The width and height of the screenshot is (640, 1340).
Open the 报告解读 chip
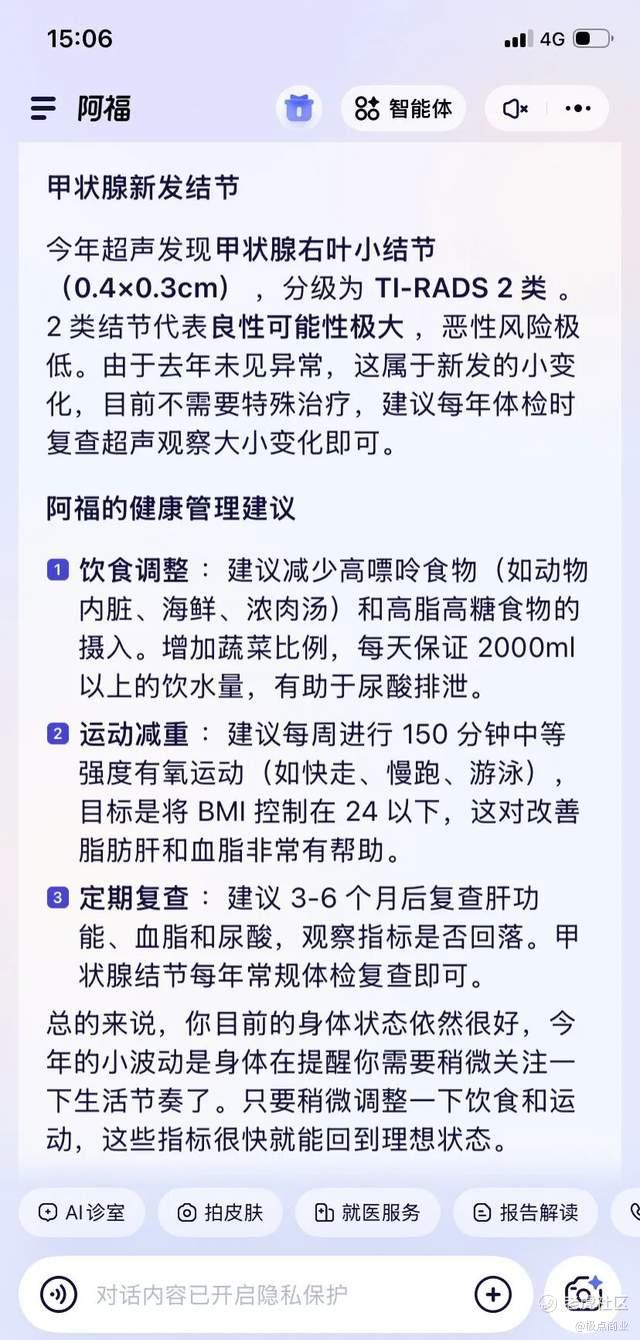click(525, 1212)
